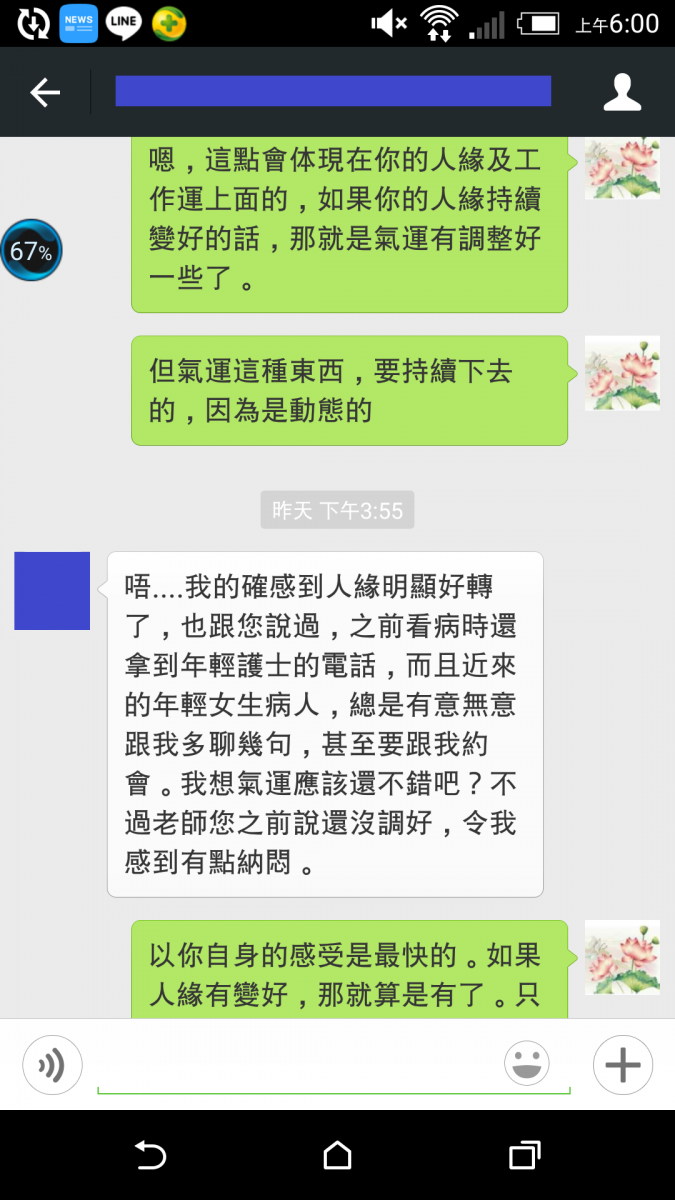
Task: Go back using the top-left arrow
Action: [x=45, y=93]
